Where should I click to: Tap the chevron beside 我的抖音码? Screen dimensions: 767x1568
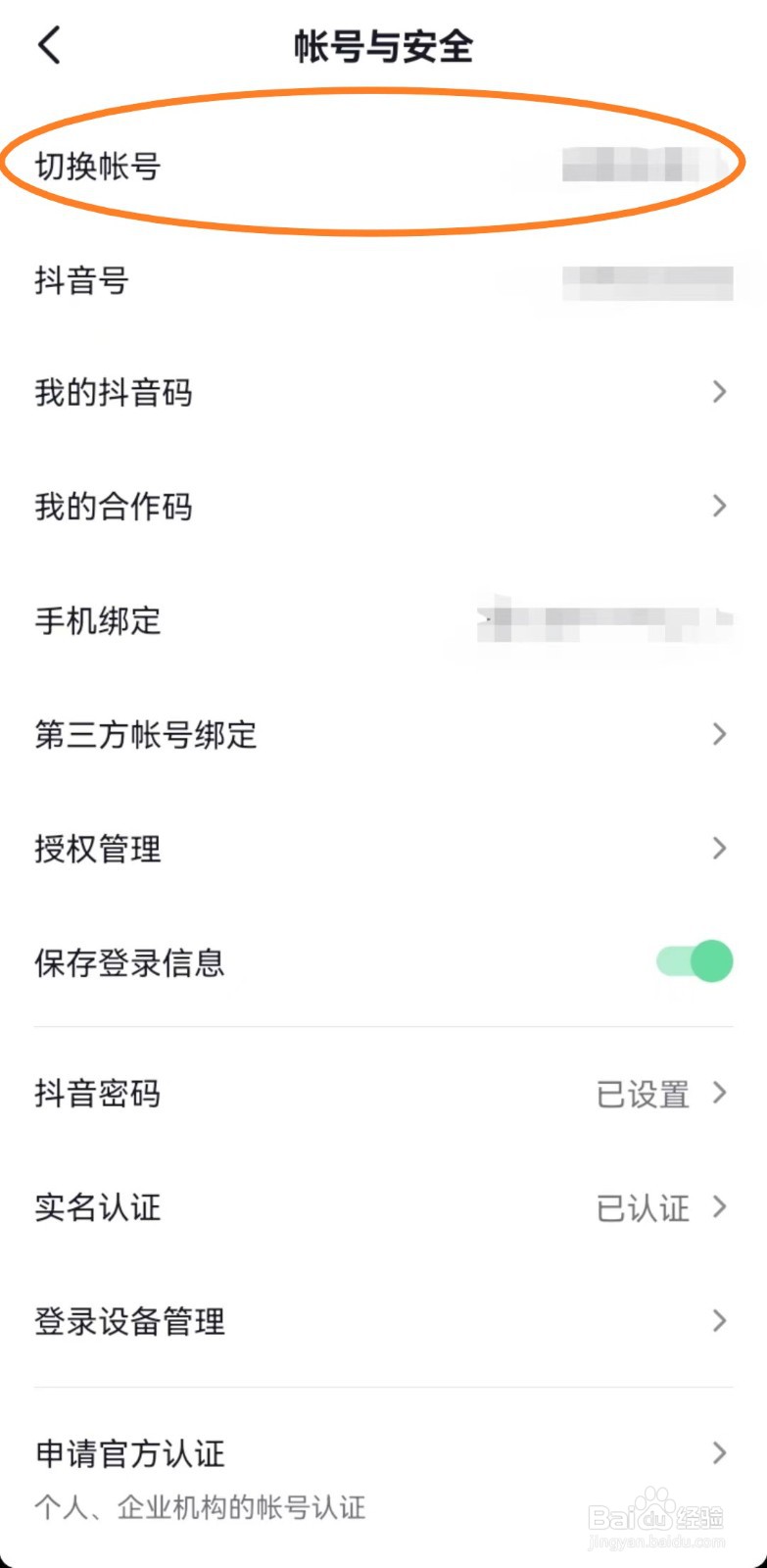click(x=718, y=393)
